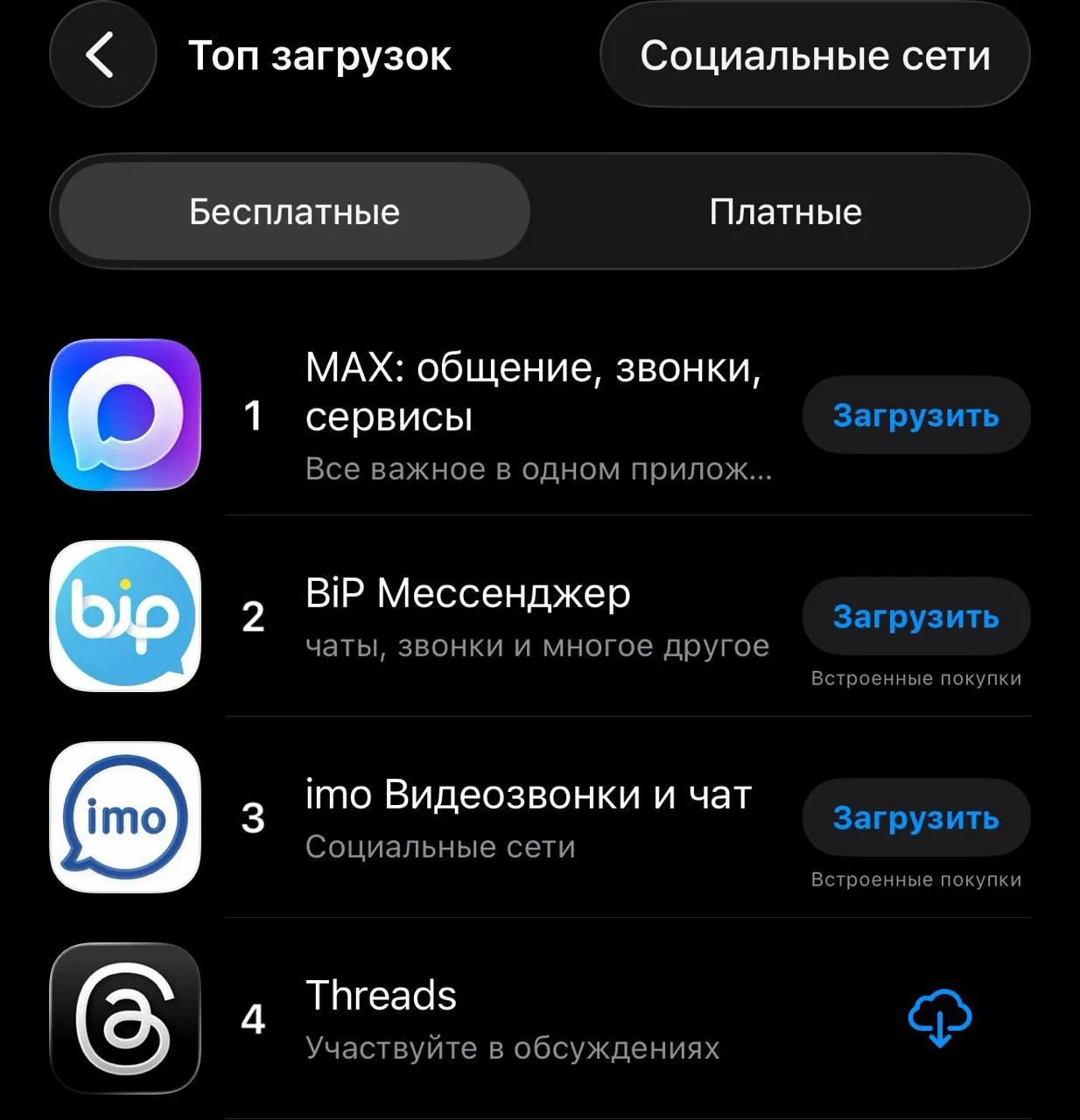
Task: Select the Threads spiral logo
Action: [x=125, y=1018]
